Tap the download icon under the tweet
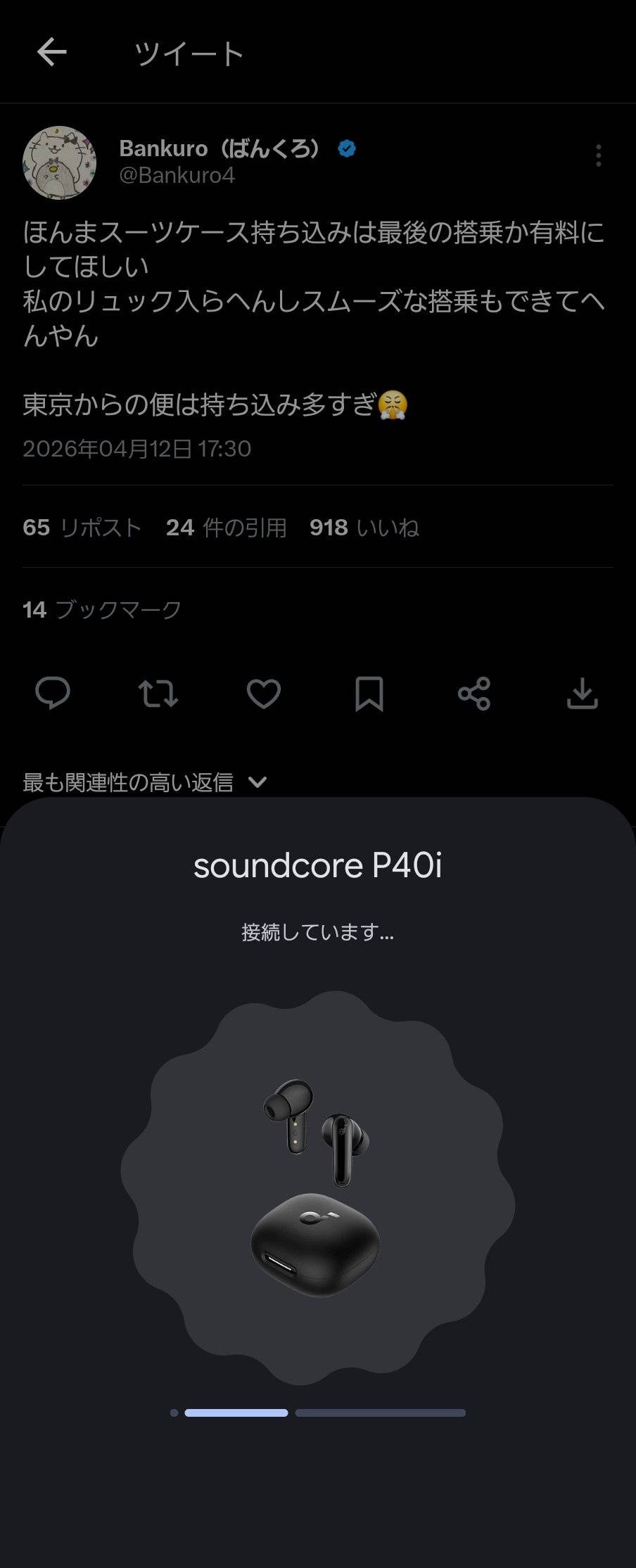This screenshot has width=636, height=1568. [x=582, y=694]
